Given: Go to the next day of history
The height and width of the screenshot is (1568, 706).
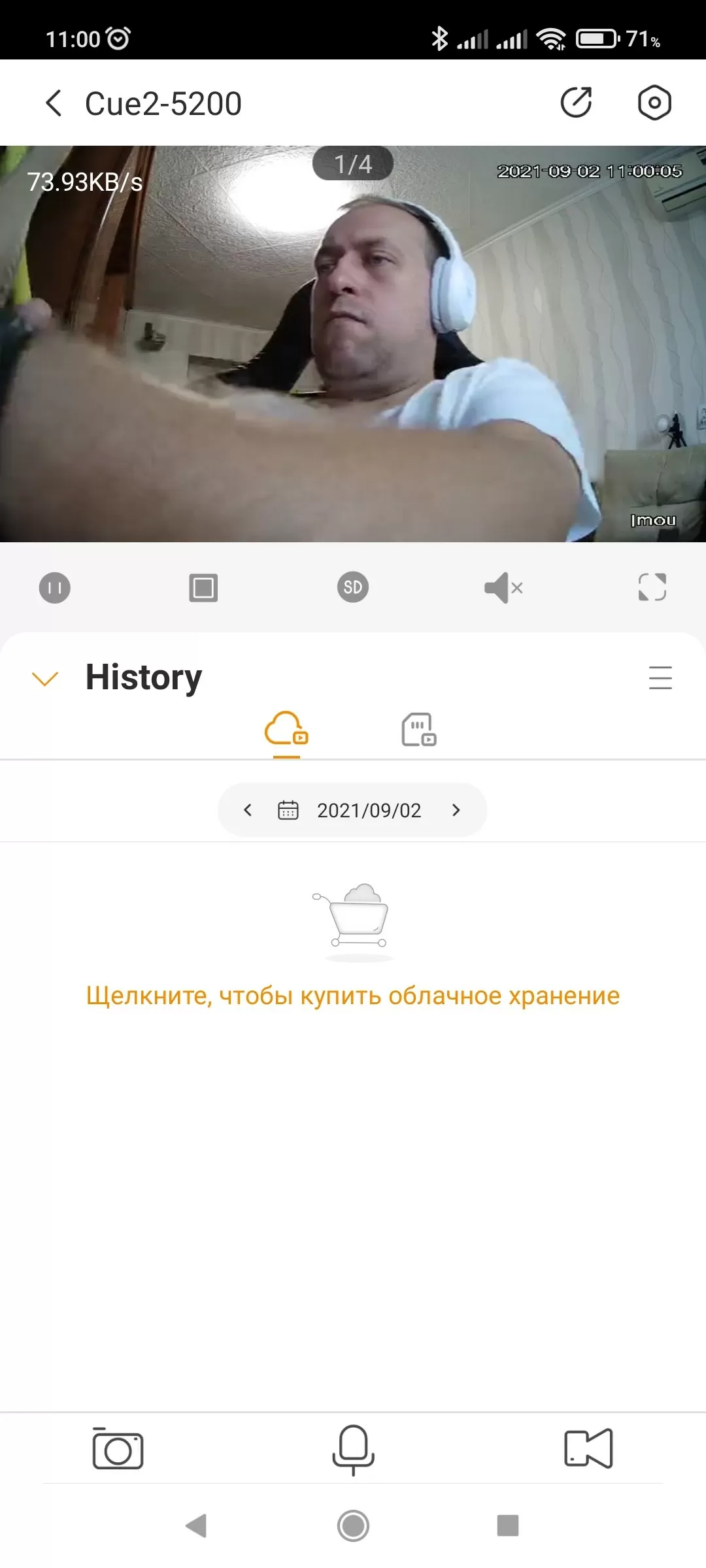Looking at the screenshot, I should click(x=456, y=810).
